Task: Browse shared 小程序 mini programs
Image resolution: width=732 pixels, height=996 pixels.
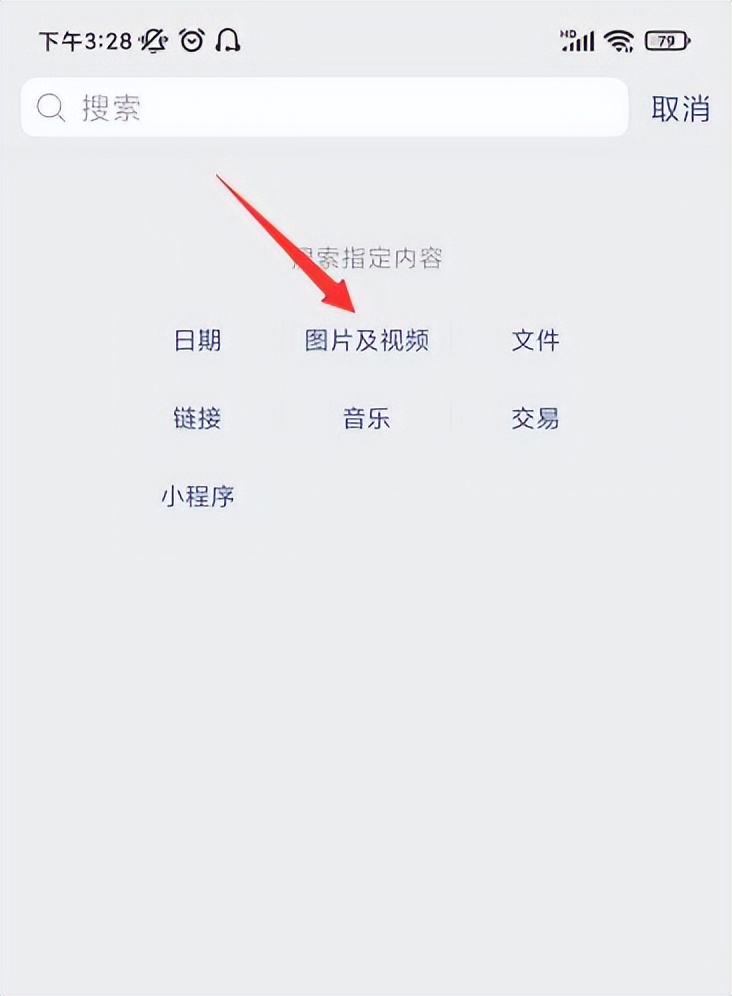Action: pyautogui.click(x=197, y=496)
